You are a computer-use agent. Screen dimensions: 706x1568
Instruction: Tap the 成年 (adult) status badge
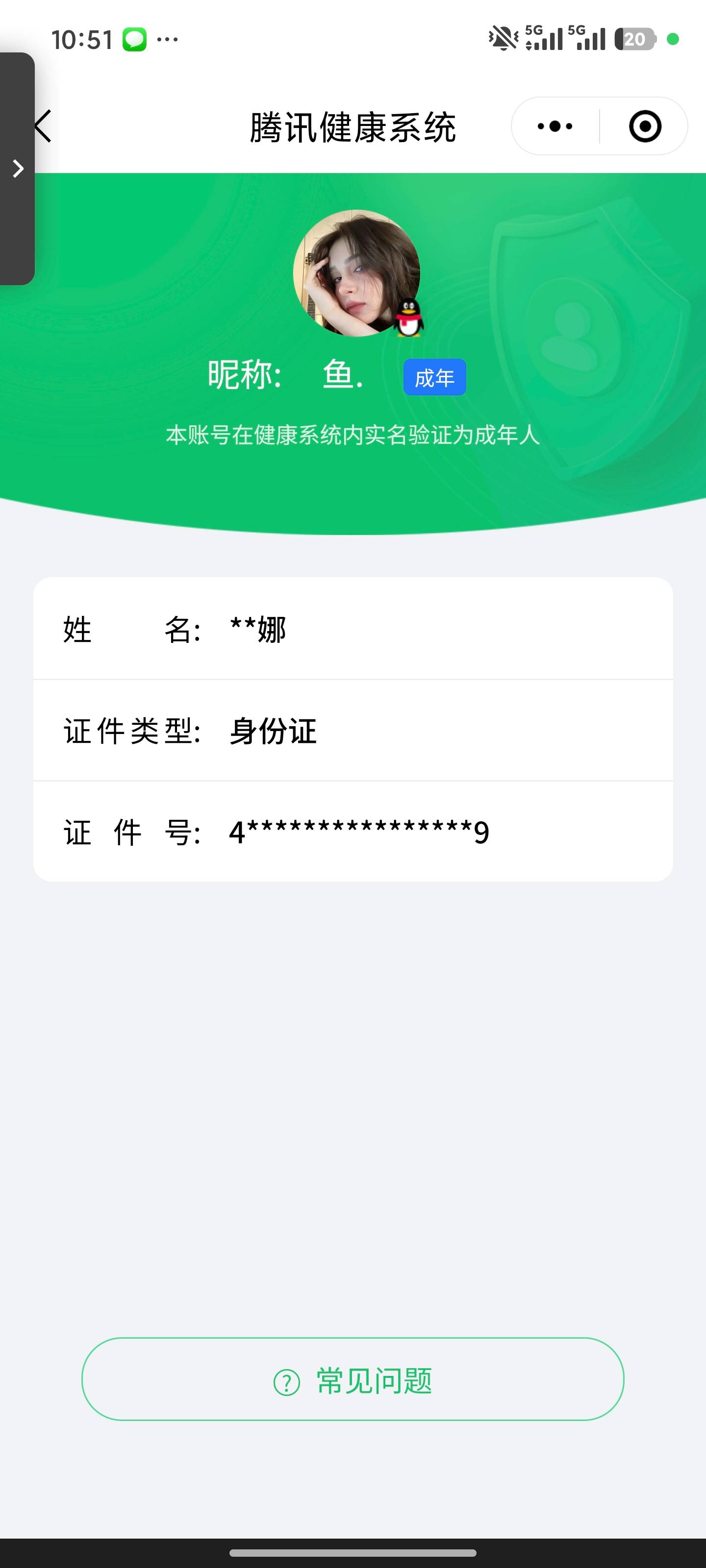(434, 378)
